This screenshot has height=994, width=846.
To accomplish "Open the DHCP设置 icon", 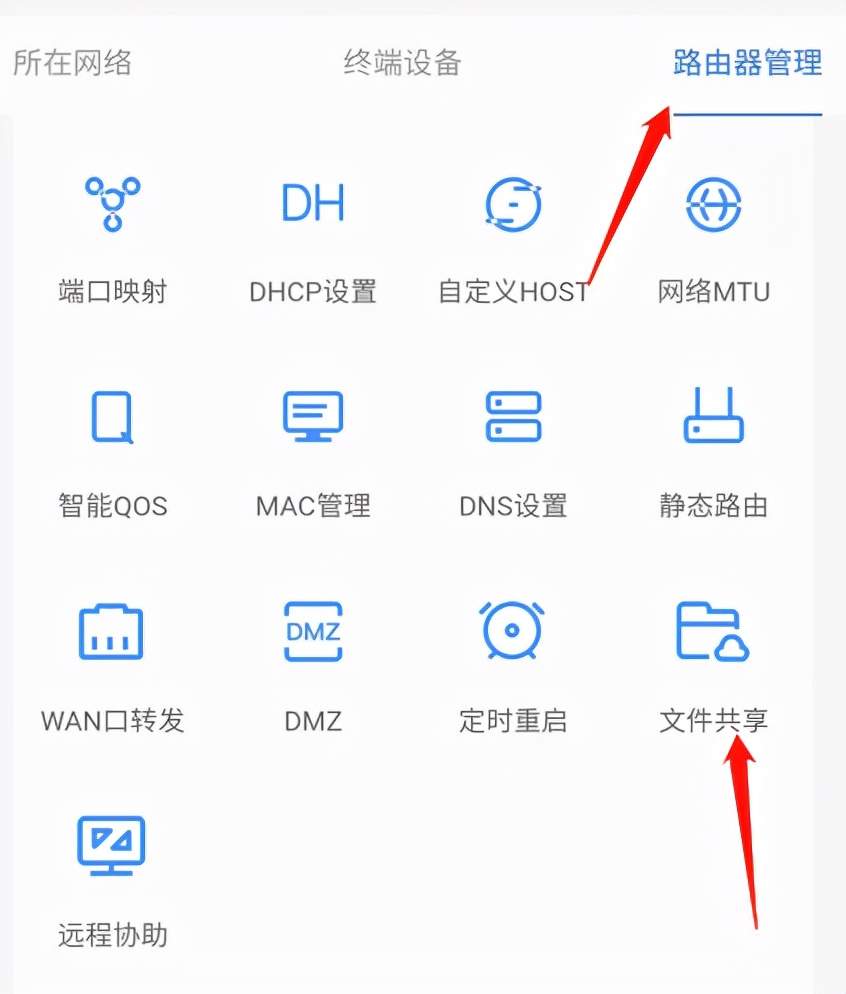I will (x=312, y=204).
